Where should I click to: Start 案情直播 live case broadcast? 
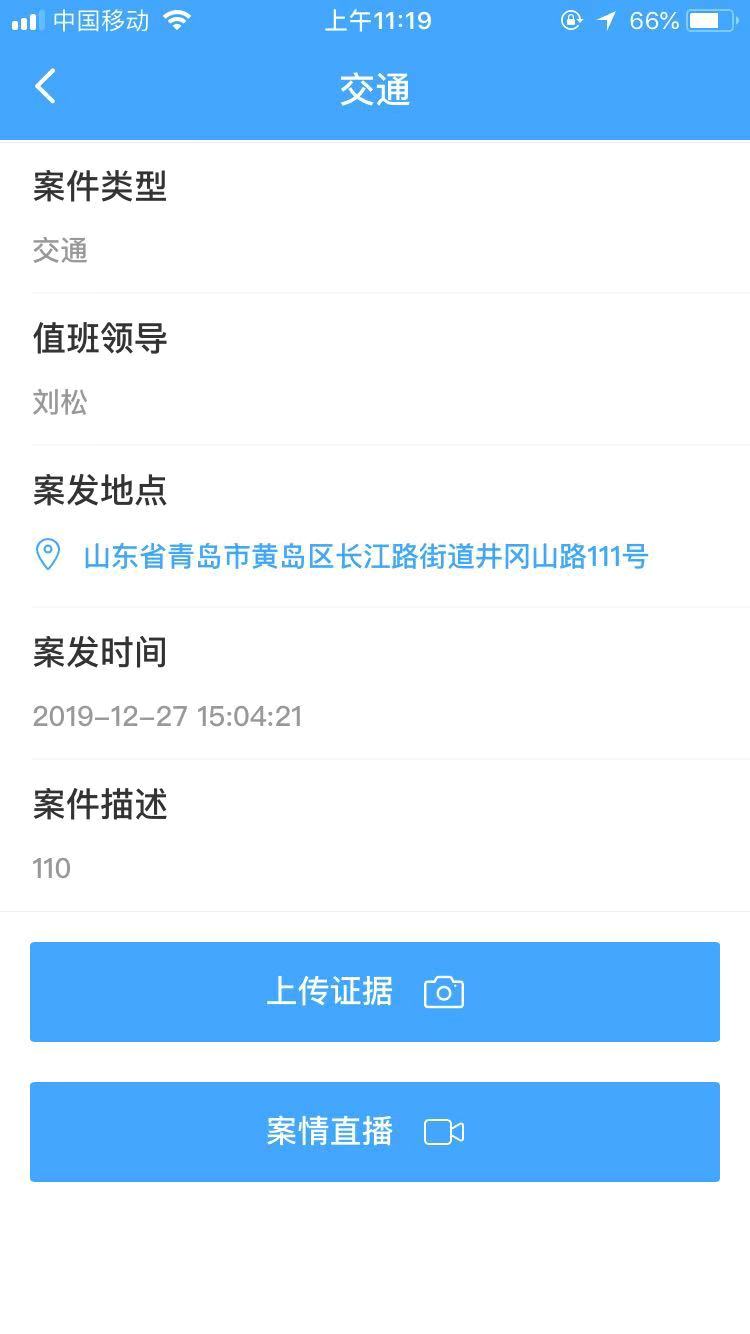pyautogui.click(x=375, y=1132)
